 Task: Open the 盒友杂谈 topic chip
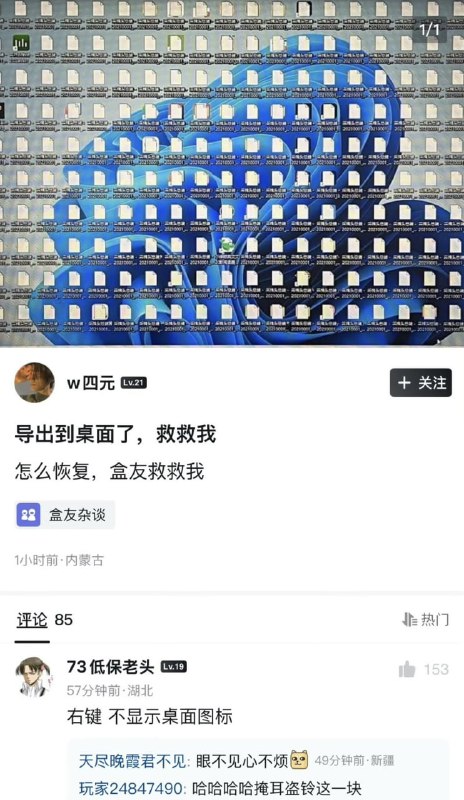pyautogui.click(x=65, y=514)
